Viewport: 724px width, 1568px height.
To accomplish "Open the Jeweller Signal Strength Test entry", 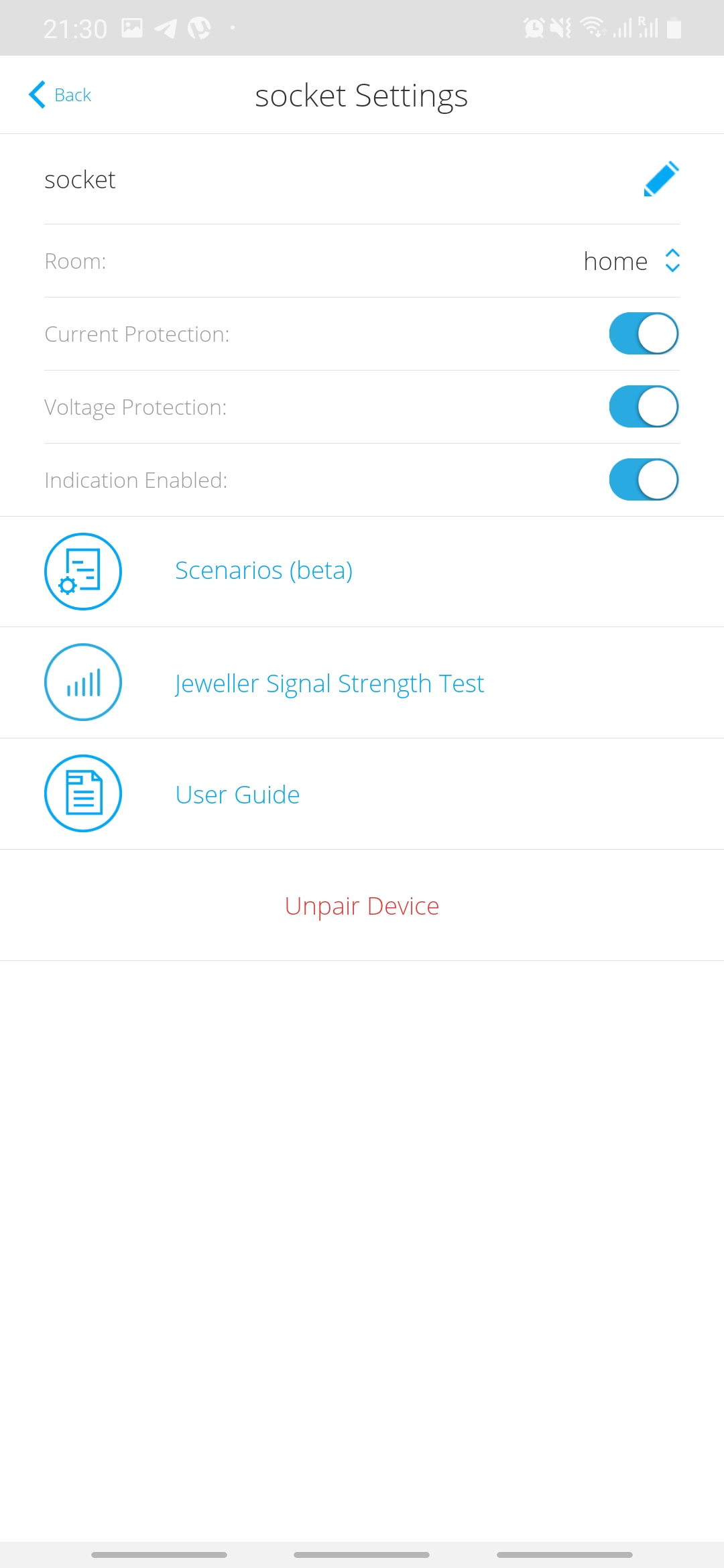I will point(329,683).
